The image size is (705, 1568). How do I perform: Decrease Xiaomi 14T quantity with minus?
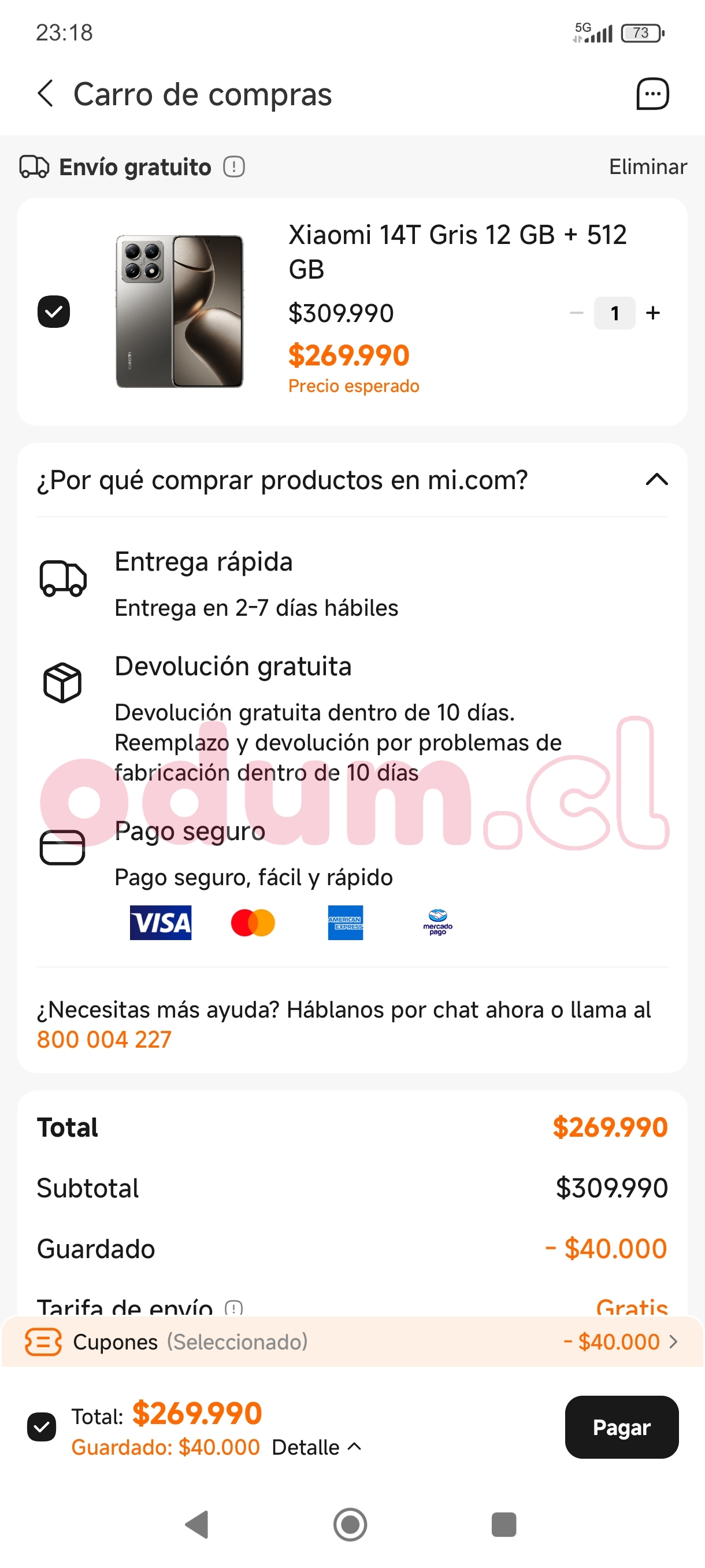[576, 313]
